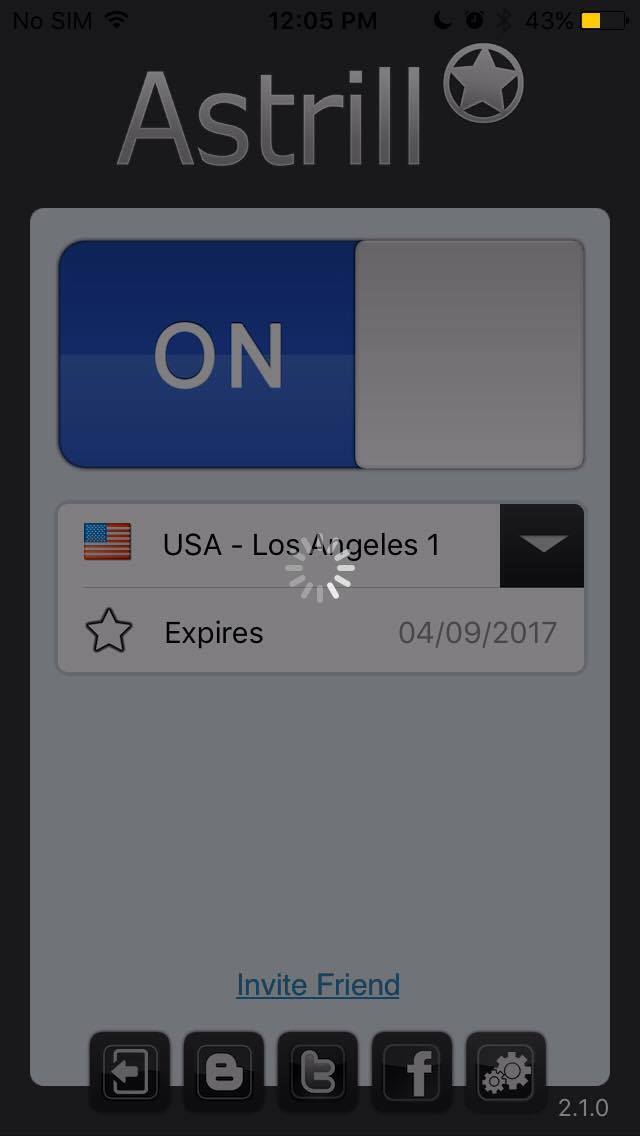Select the USA - Los Angeles 1 server row

pyautogui.click(x=279, y=546)
